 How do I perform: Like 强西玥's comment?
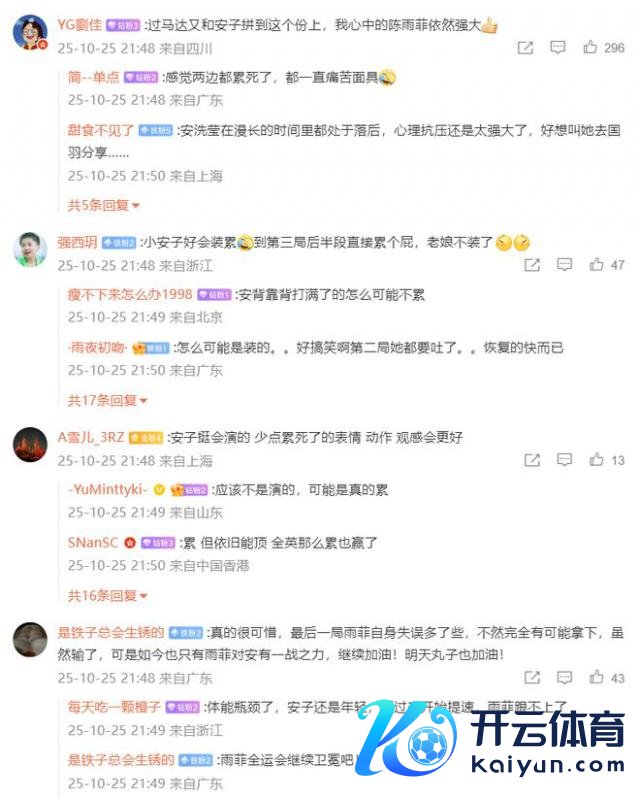(596, 265)
